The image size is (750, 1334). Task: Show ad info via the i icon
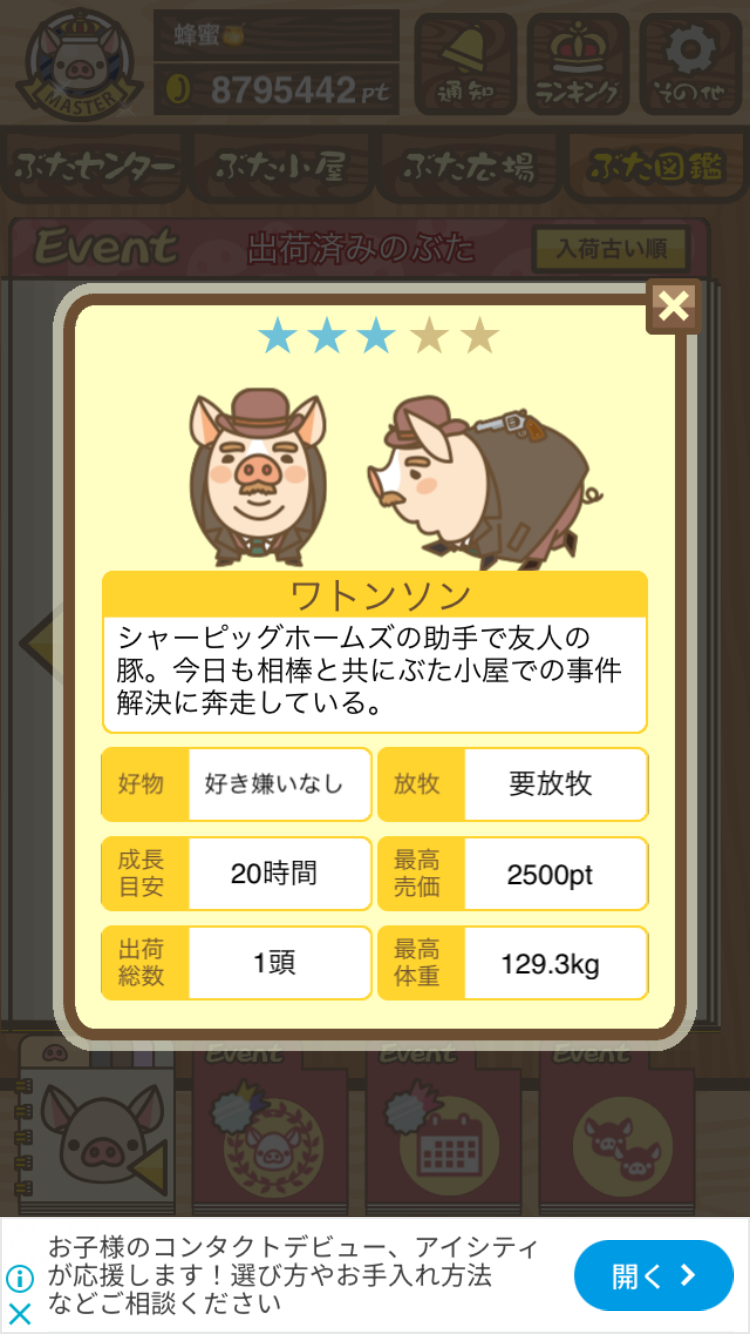[20, 1277]
